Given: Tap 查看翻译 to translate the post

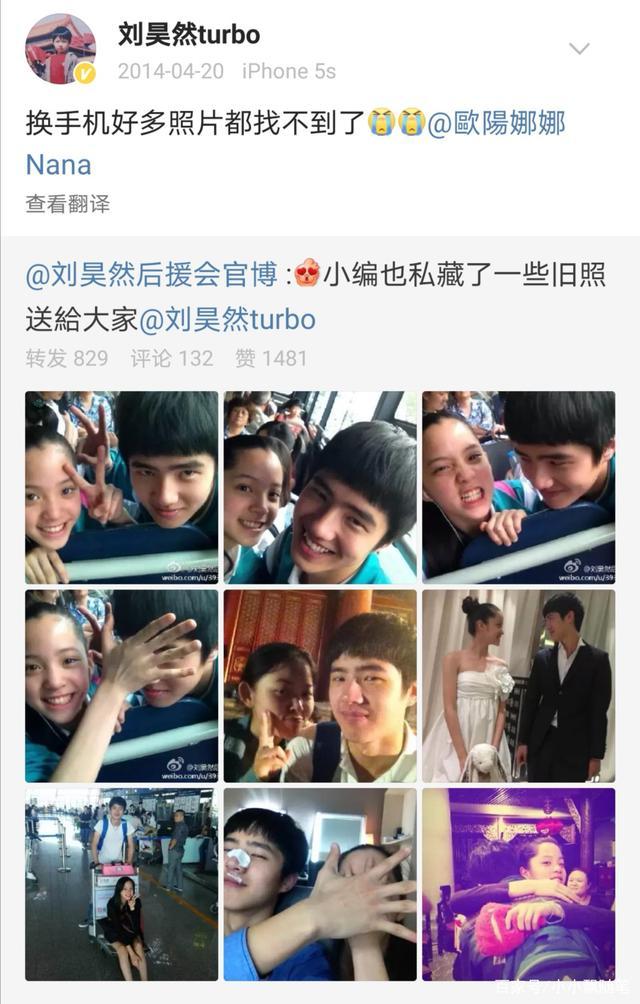Looking at the screenshot, I should 67,204.
